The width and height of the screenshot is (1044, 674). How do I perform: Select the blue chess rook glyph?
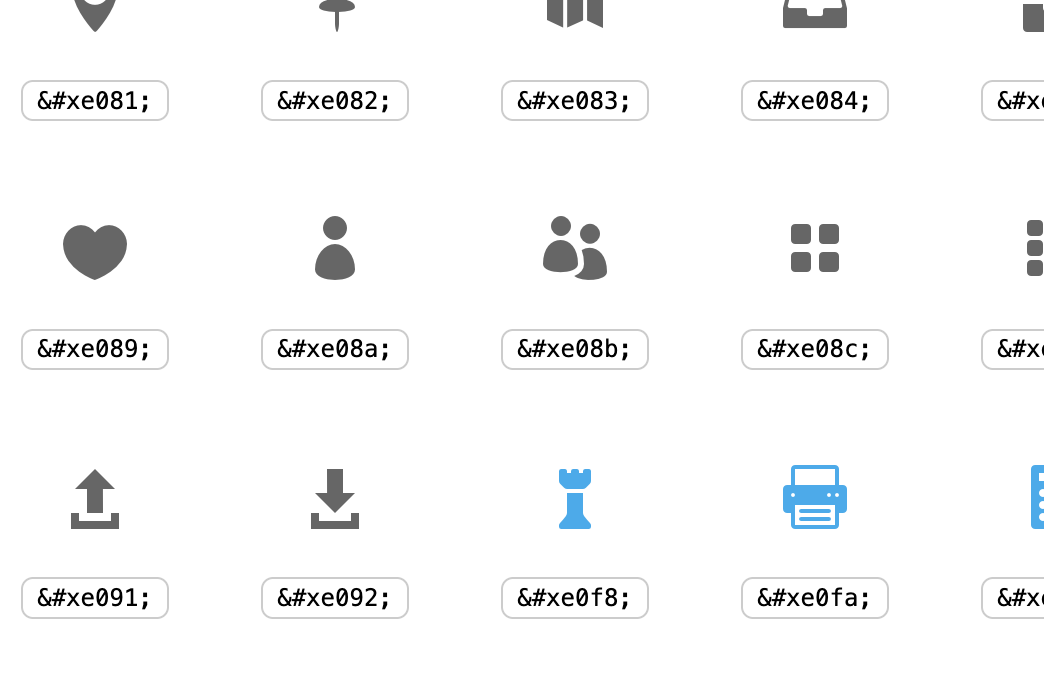point(575,498)
